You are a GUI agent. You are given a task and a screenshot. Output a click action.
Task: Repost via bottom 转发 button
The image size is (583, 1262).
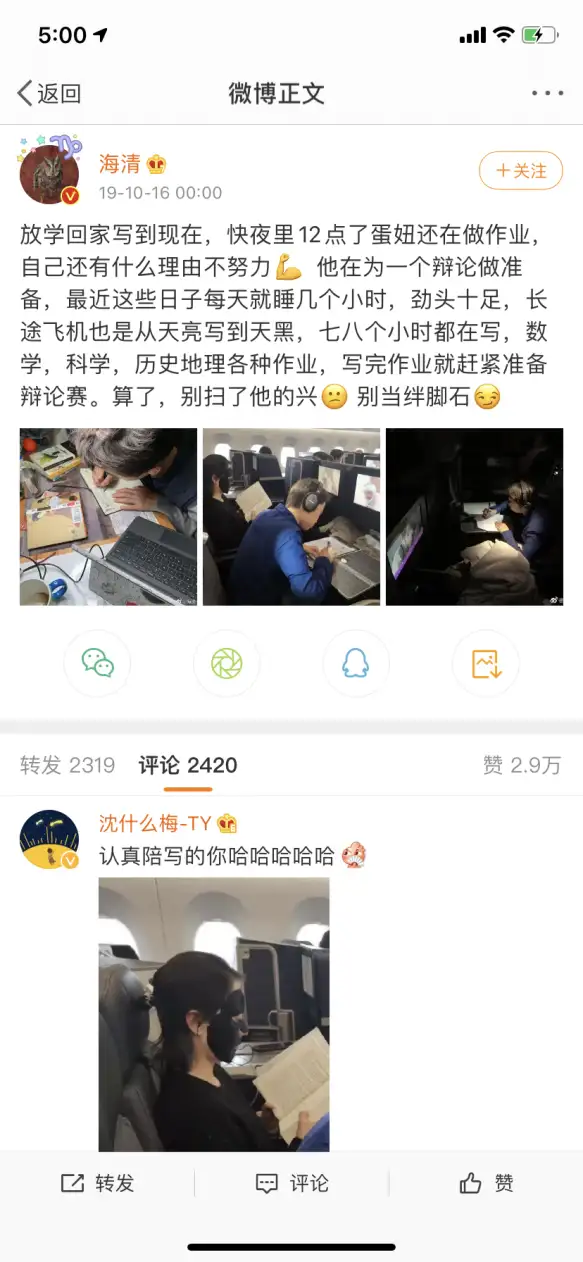tap(97, 1183)
